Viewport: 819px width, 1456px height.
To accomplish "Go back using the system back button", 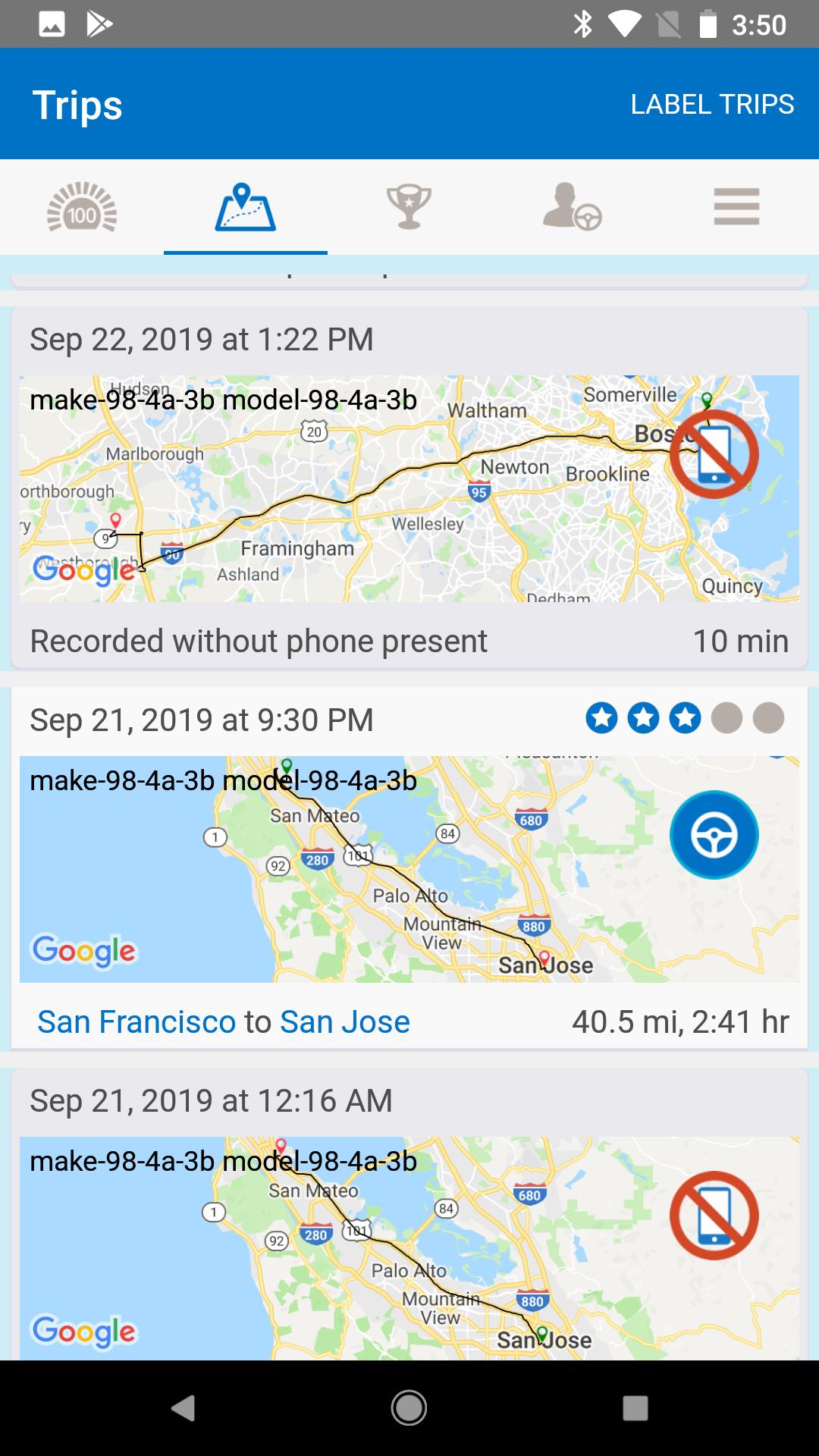I will pos(183,1408).
